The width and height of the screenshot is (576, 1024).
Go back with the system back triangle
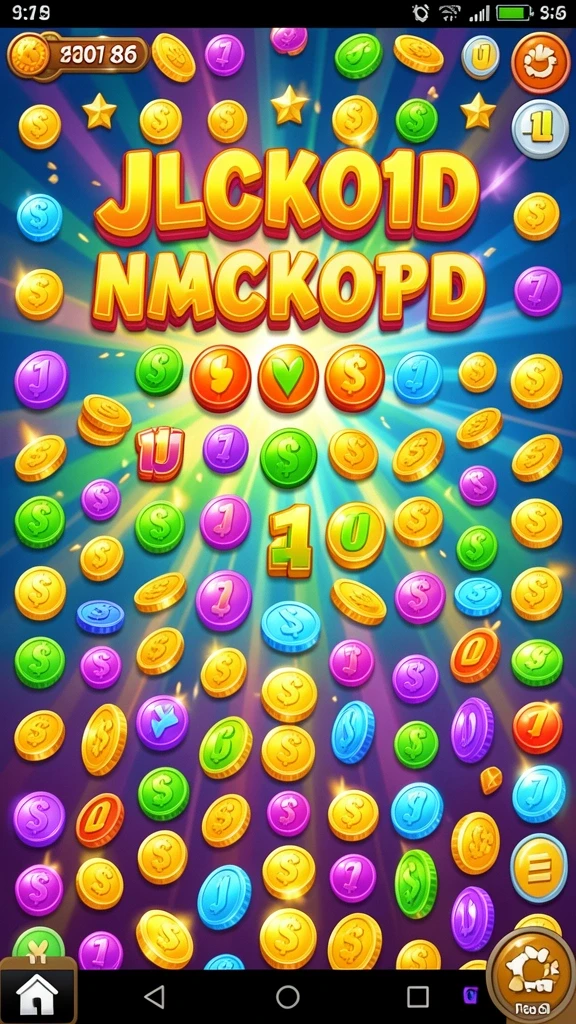[154, 997]
